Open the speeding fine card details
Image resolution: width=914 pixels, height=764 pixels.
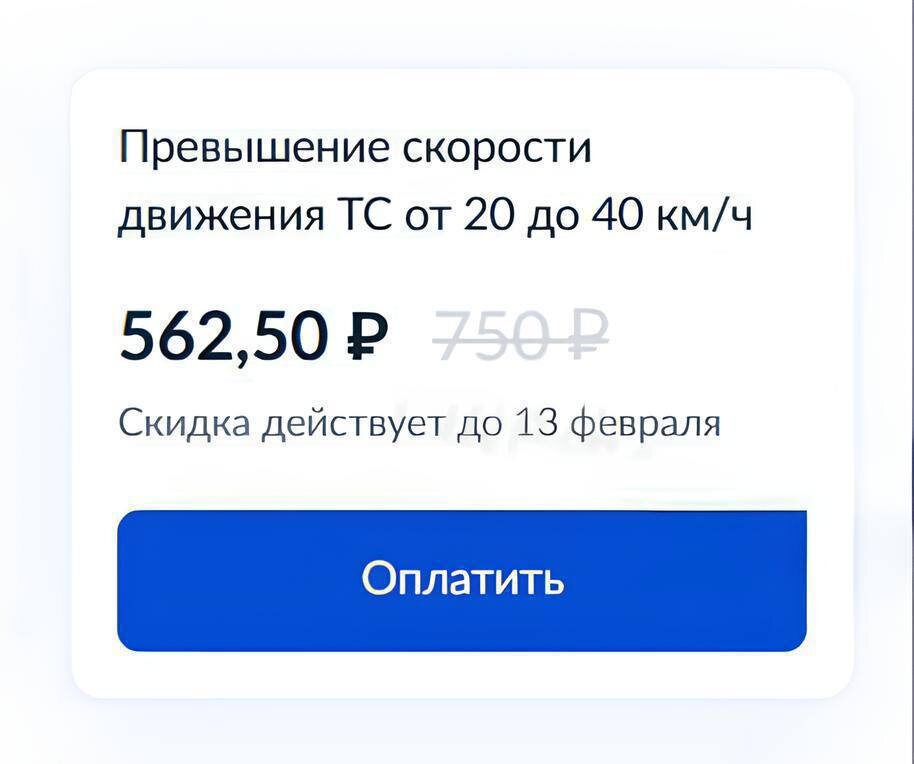[435, 182]
